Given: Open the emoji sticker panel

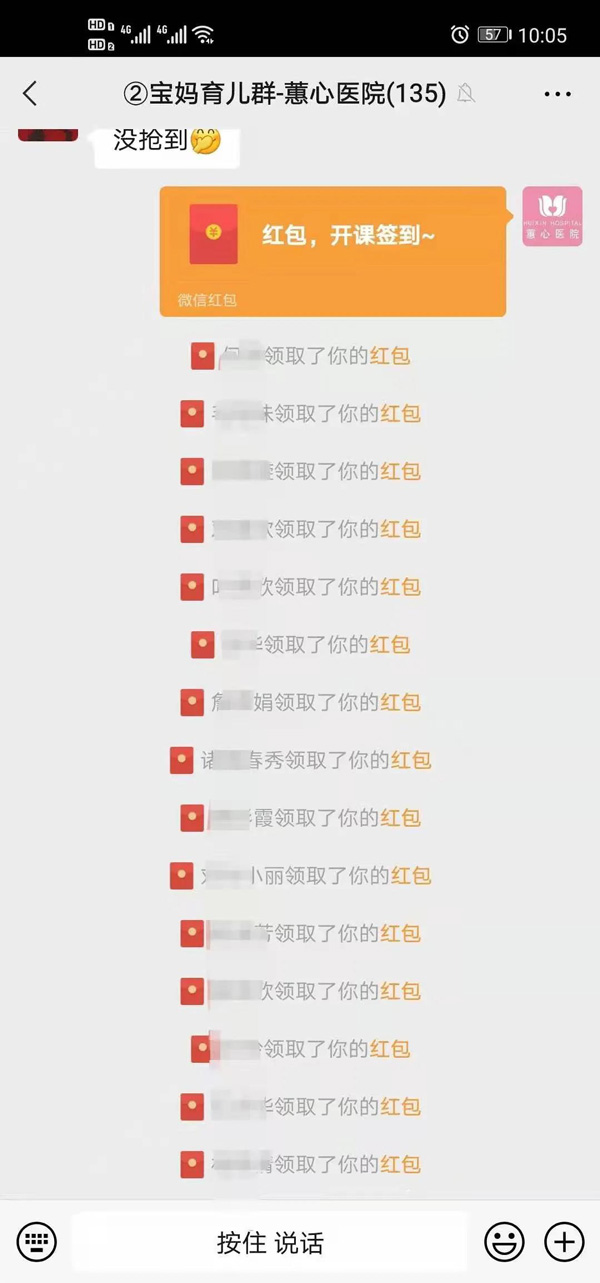Looking at the screenshot, I should [x=504, y=1242].
